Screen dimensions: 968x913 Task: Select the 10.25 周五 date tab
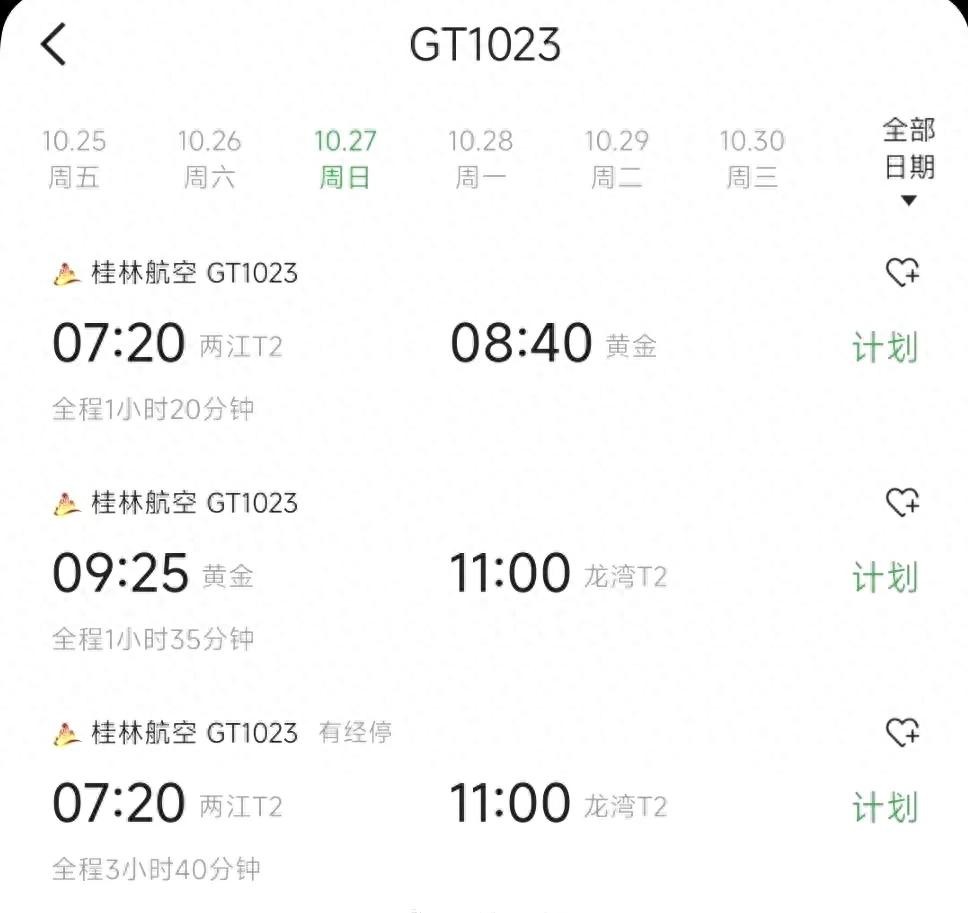(74, 159)
